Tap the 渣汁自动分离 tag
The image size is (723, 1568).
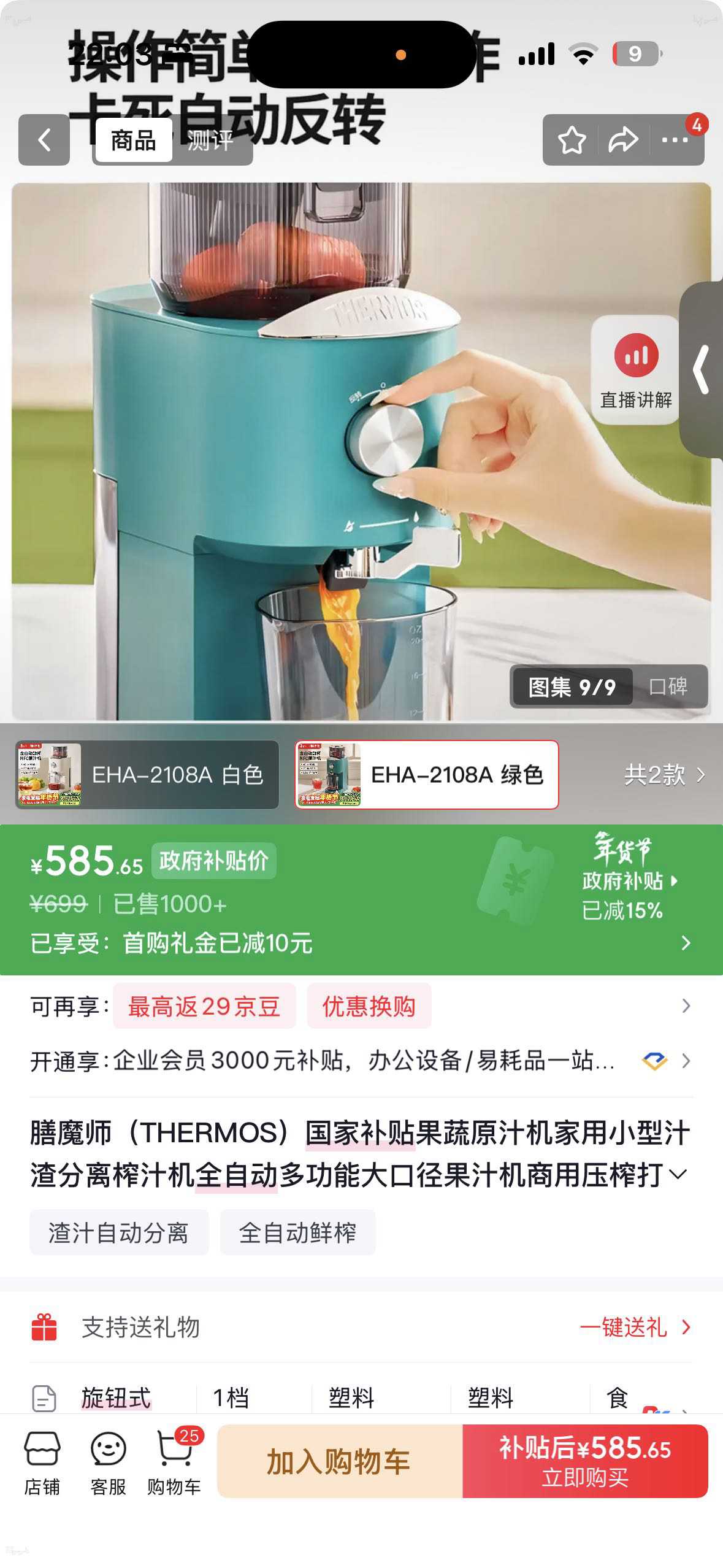pyautogui.click(x=119, y=1232)
